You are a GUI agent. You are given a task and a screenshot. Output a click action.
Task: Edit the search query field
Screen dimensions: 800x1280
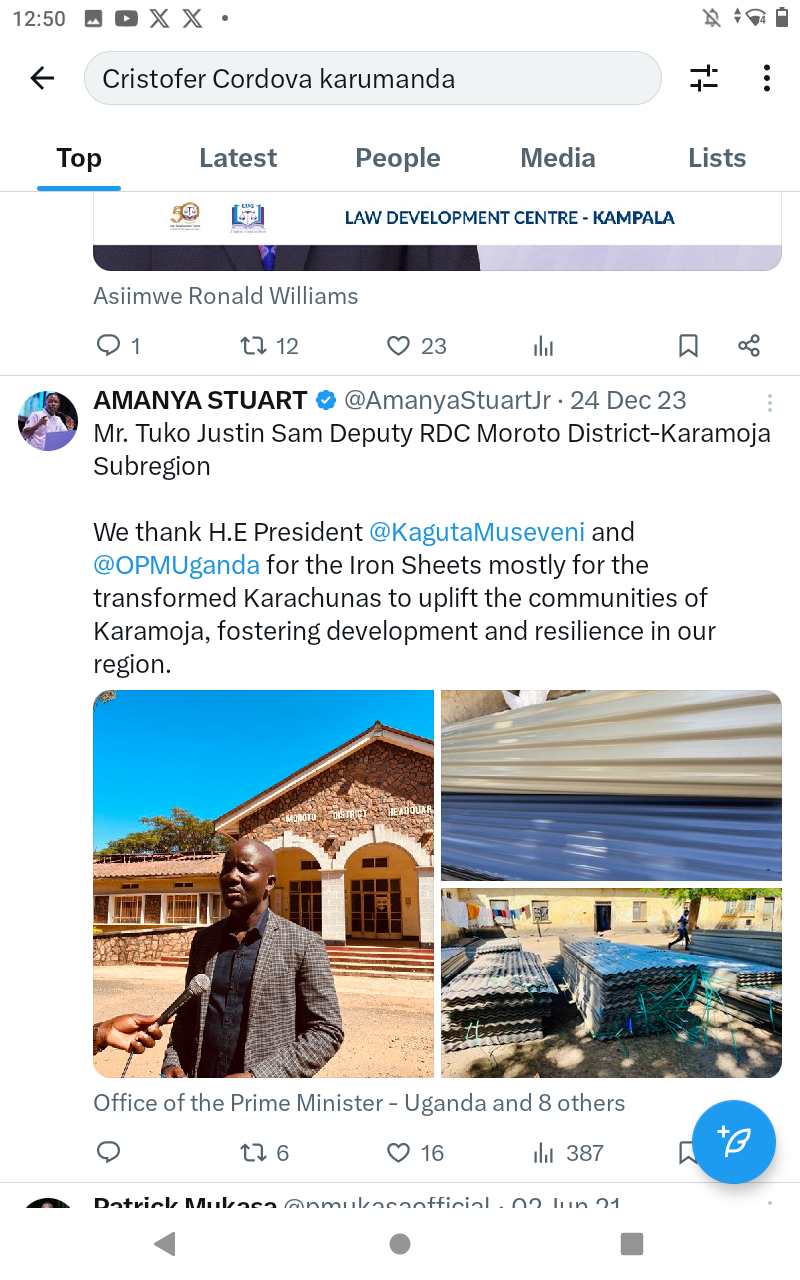tap(373, 78)
